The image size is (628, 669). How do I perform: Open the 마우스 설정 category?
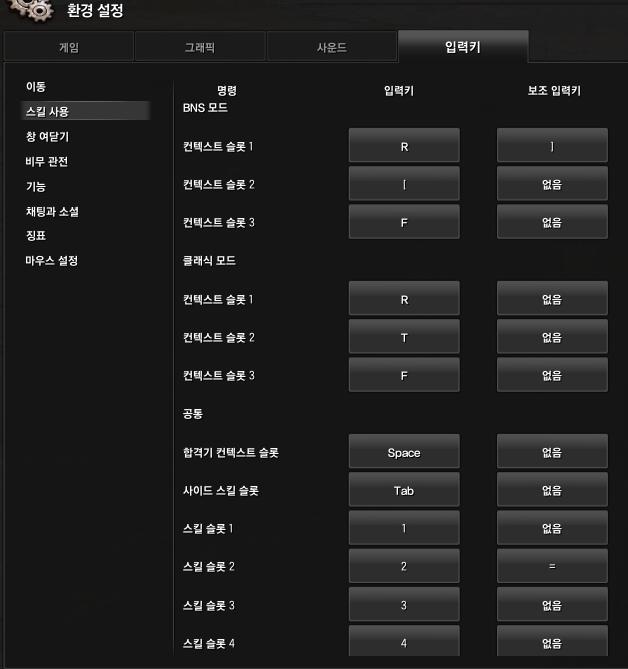(x=52, y=261)
